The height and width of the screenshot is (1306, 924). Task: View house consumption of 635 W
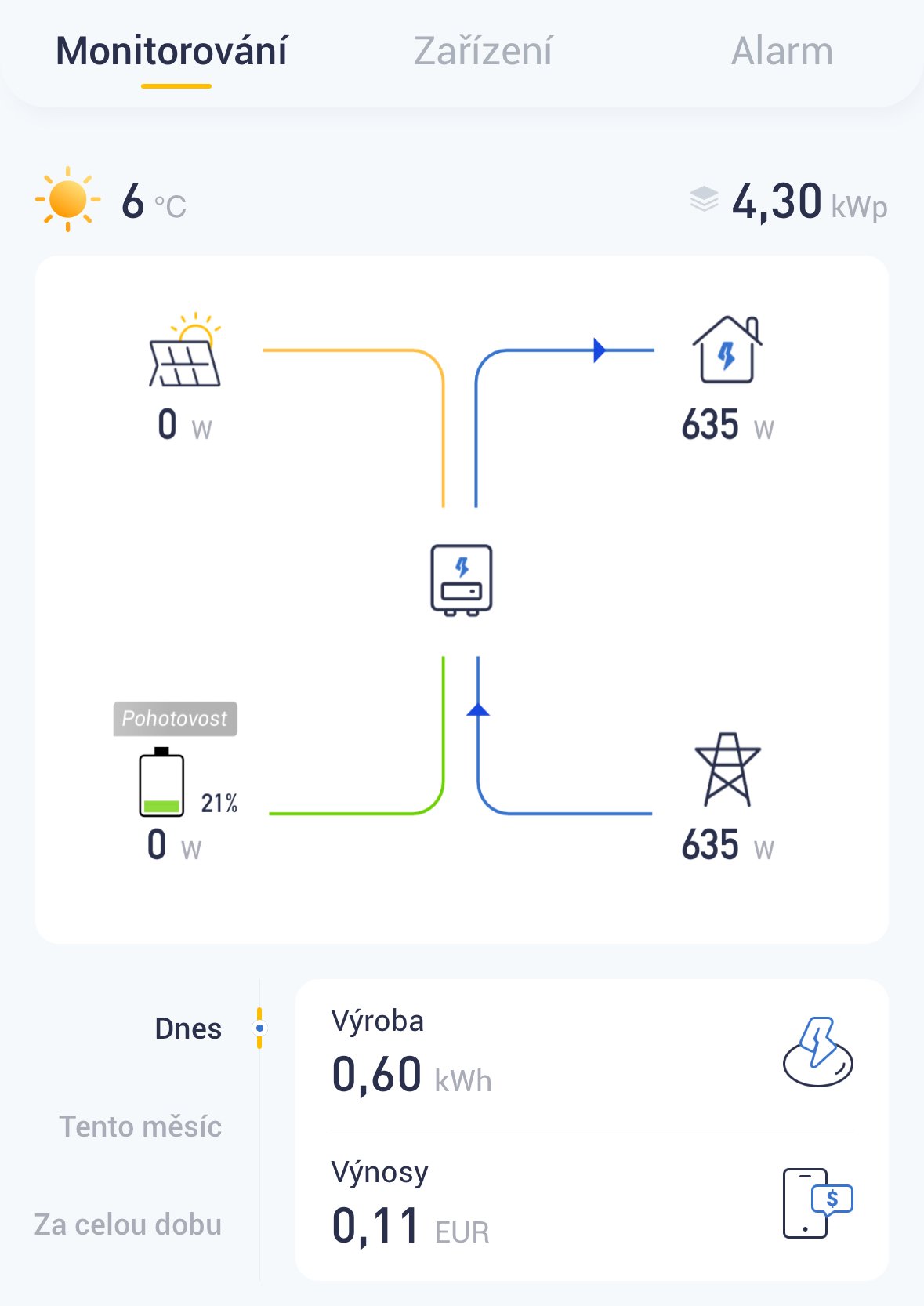pos(727,353)
